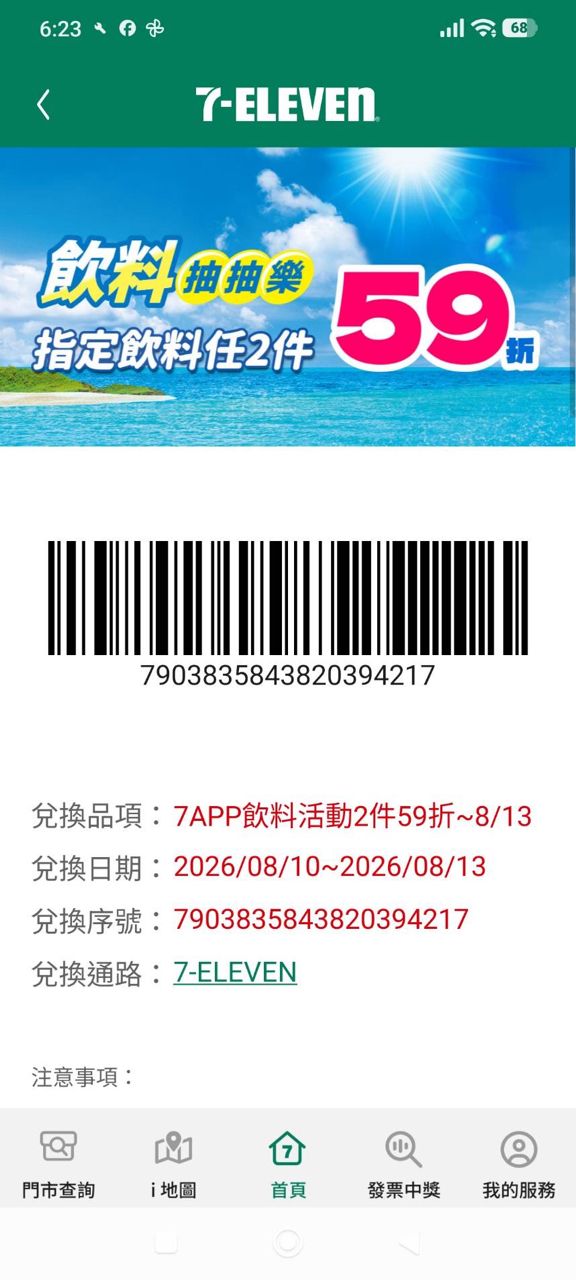The image size is (576, 1280).
Task: Open the i地圖 tab
Action: 173,1163
